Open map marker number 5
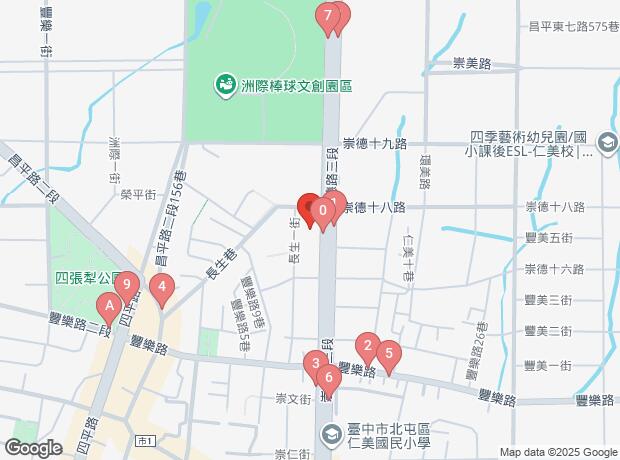This screenshot has width=620, height=460. [388, 354]
